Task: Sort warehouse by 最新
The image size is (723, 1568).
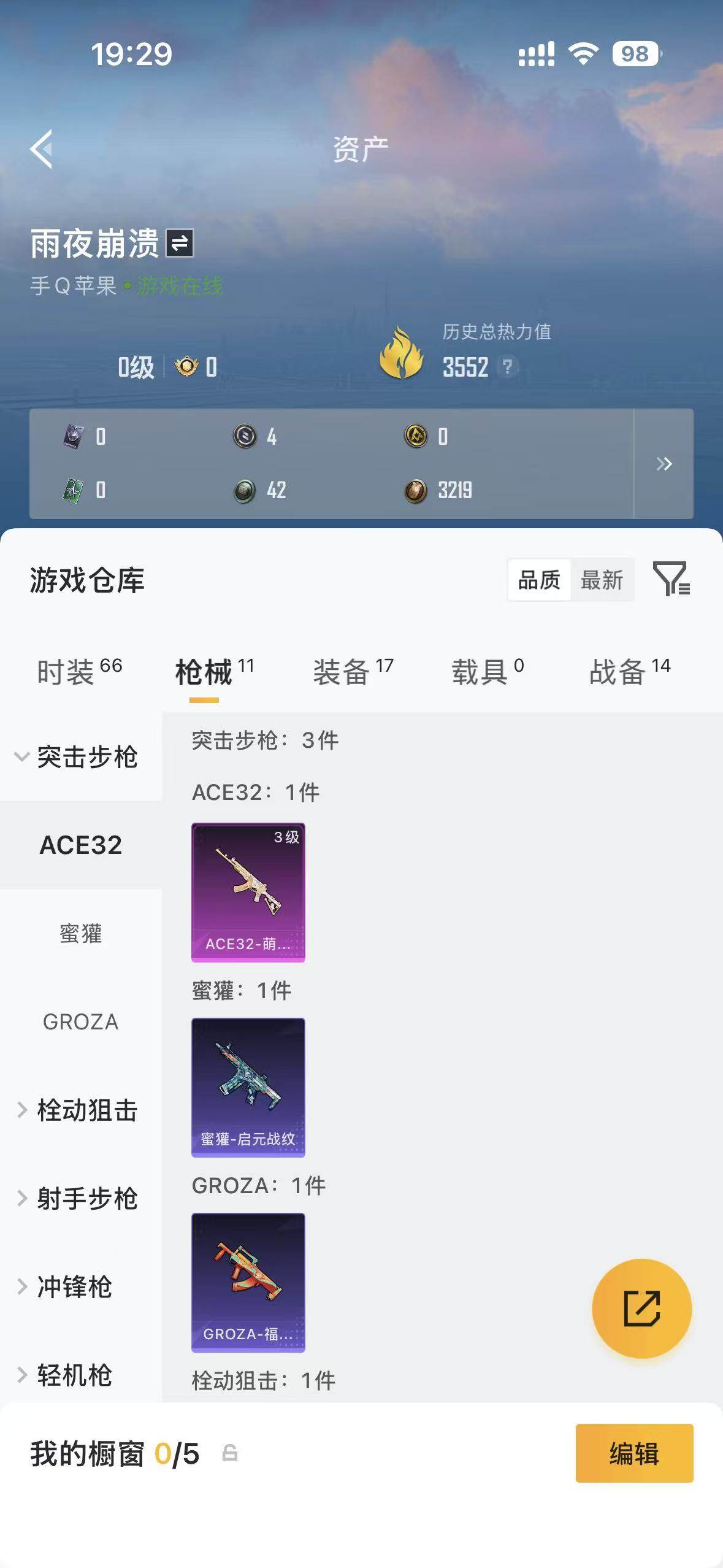Action: [602, 580]
